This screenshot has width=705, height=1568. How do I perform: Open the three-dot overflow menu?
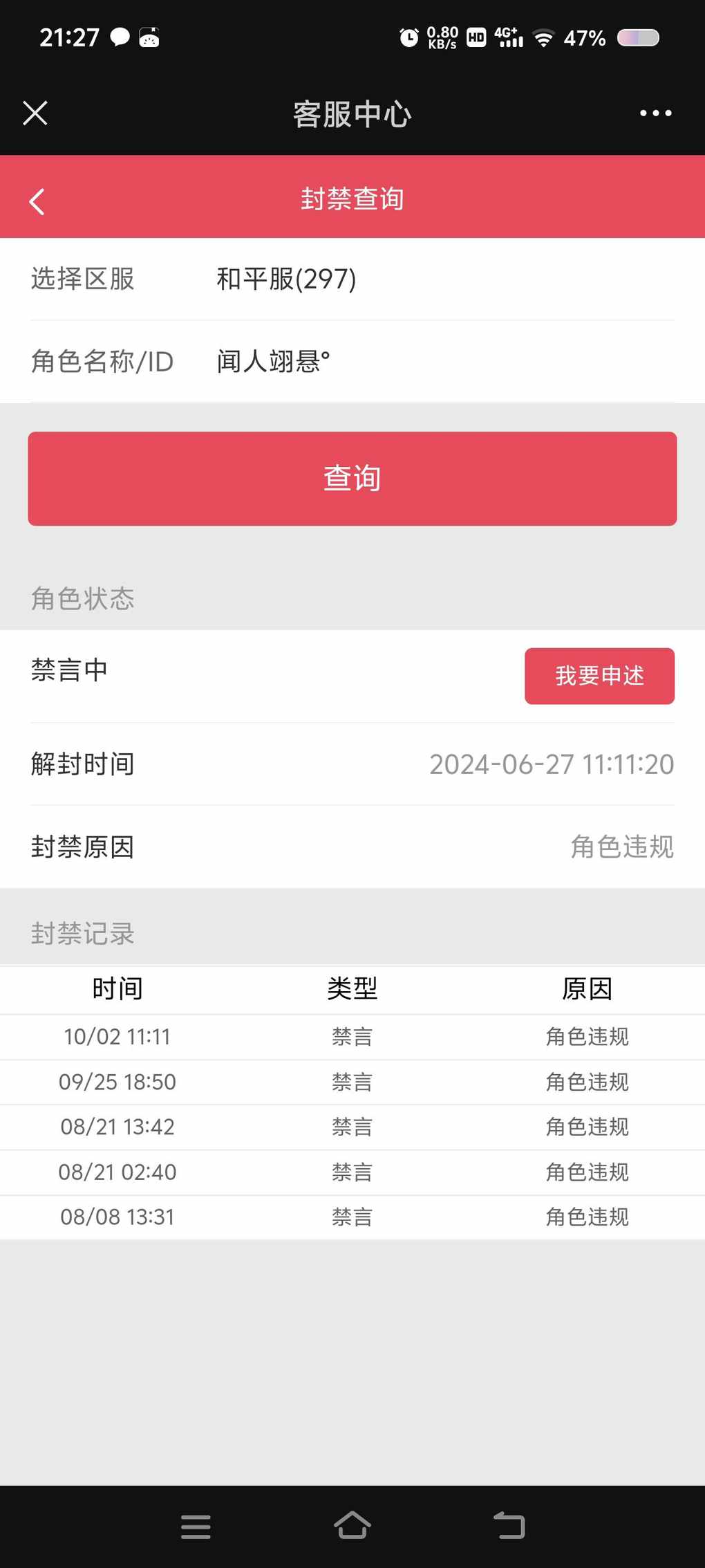coord(655,113)
